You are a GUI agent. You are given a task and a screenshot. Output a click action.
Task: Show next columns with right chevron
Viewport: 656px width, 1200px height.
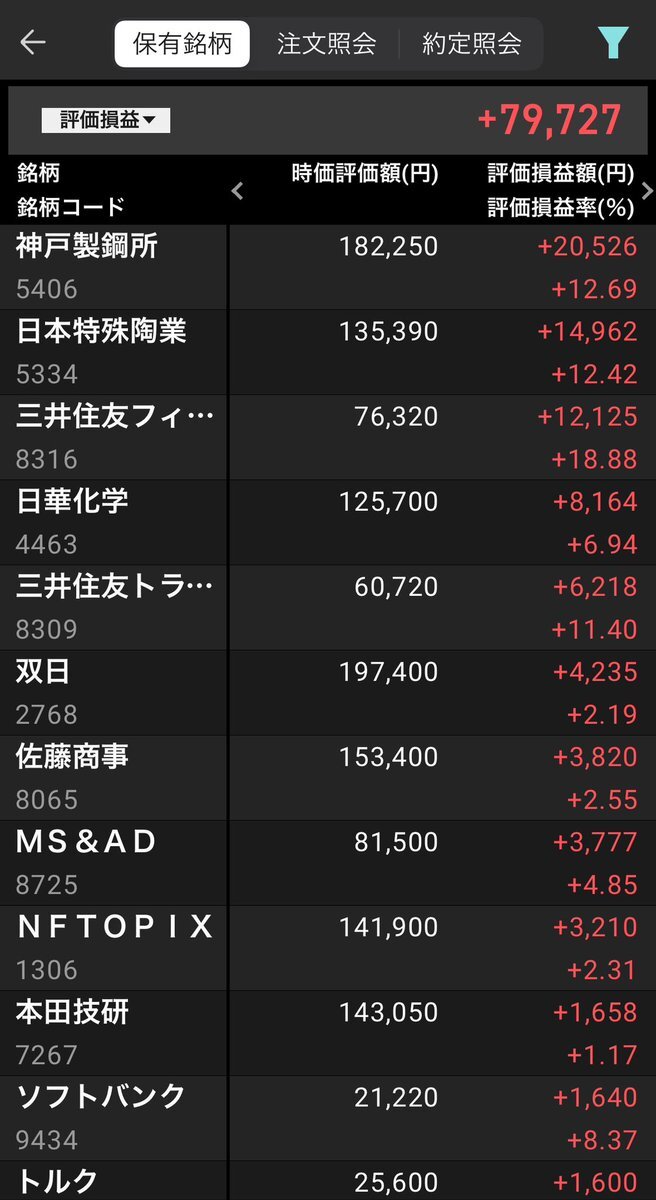646,191
